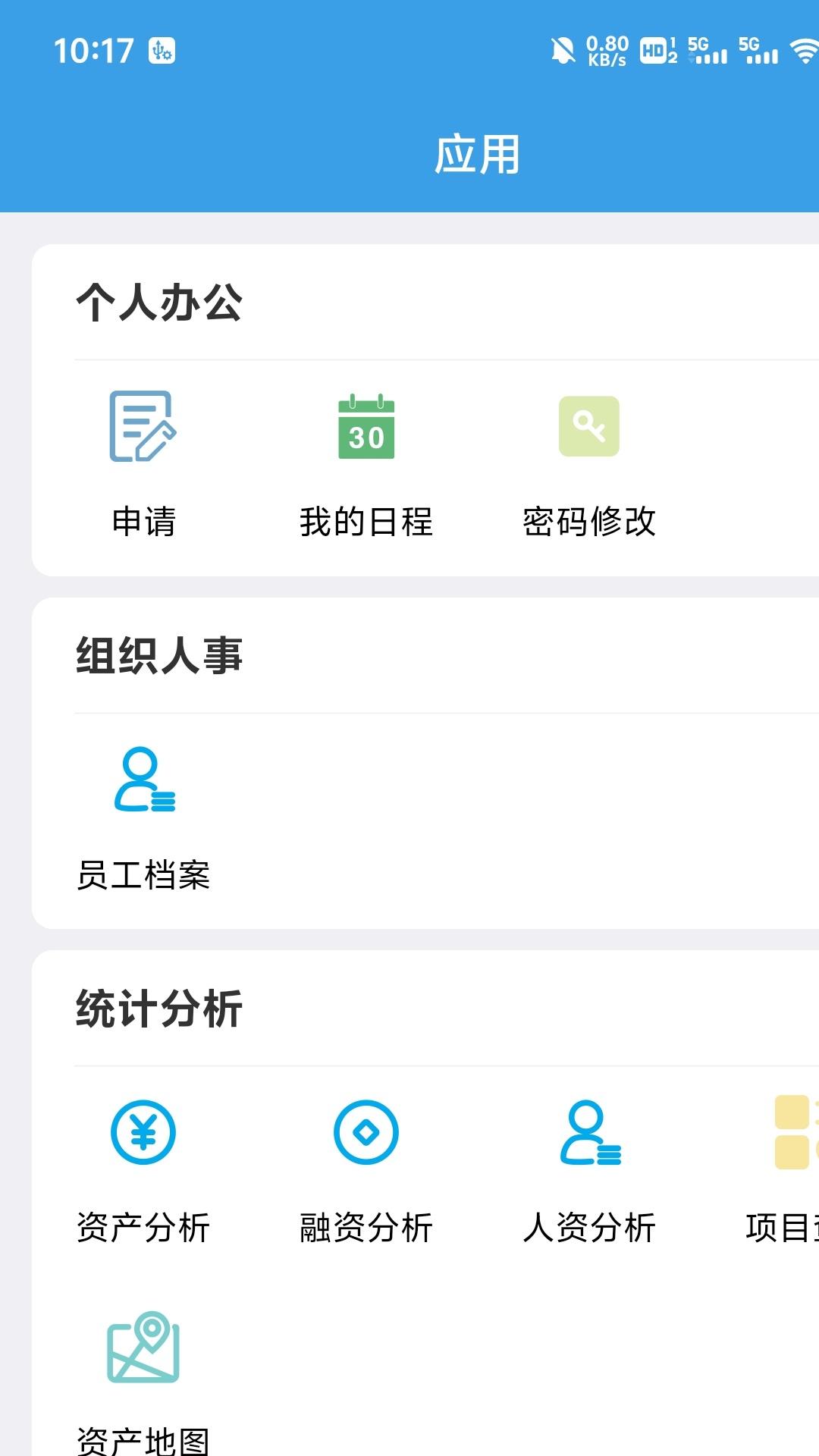Open the 申请 application form icon

(x=143, y=428)
